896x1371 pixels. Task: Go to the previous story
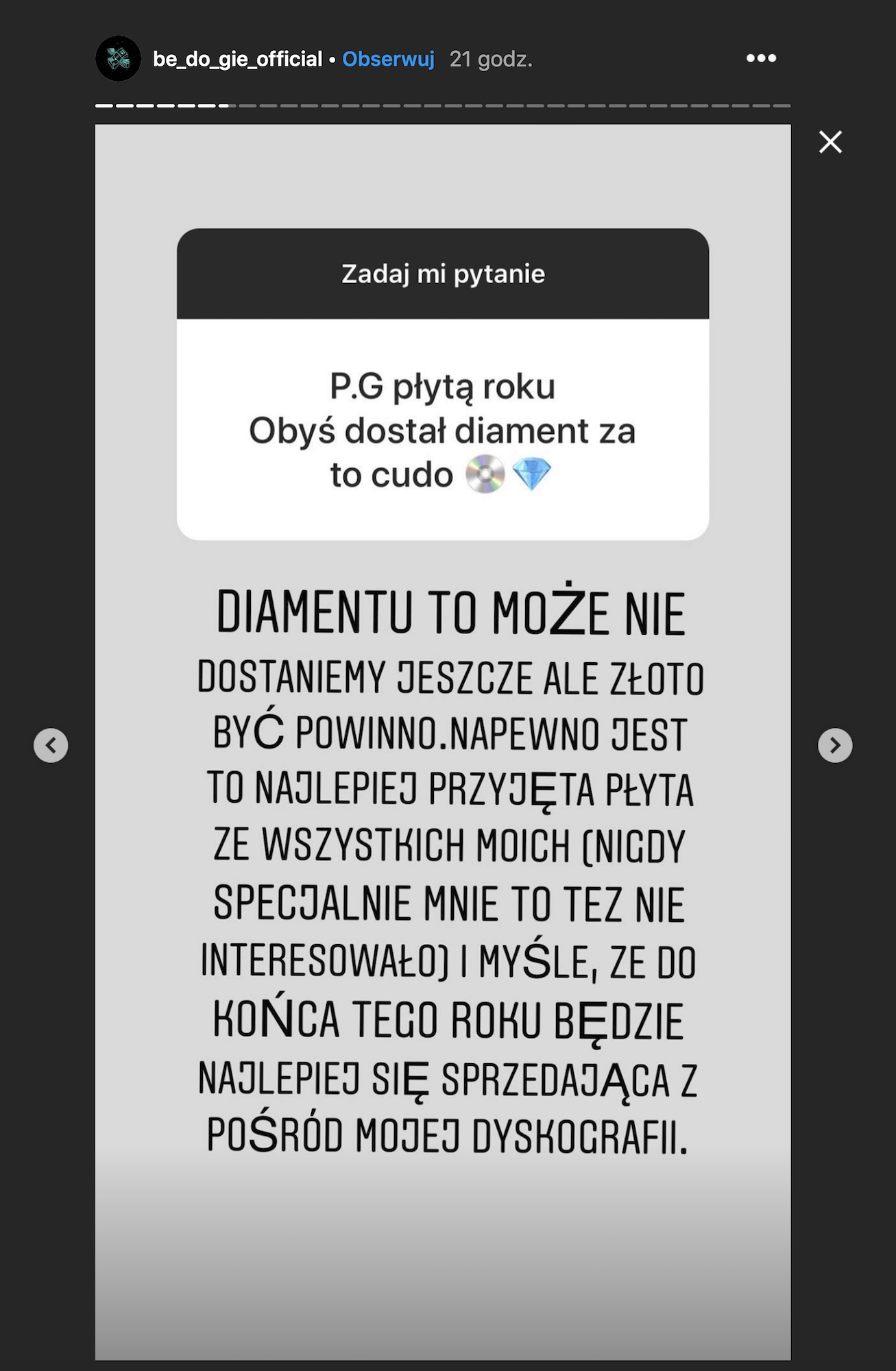[51, 745]
